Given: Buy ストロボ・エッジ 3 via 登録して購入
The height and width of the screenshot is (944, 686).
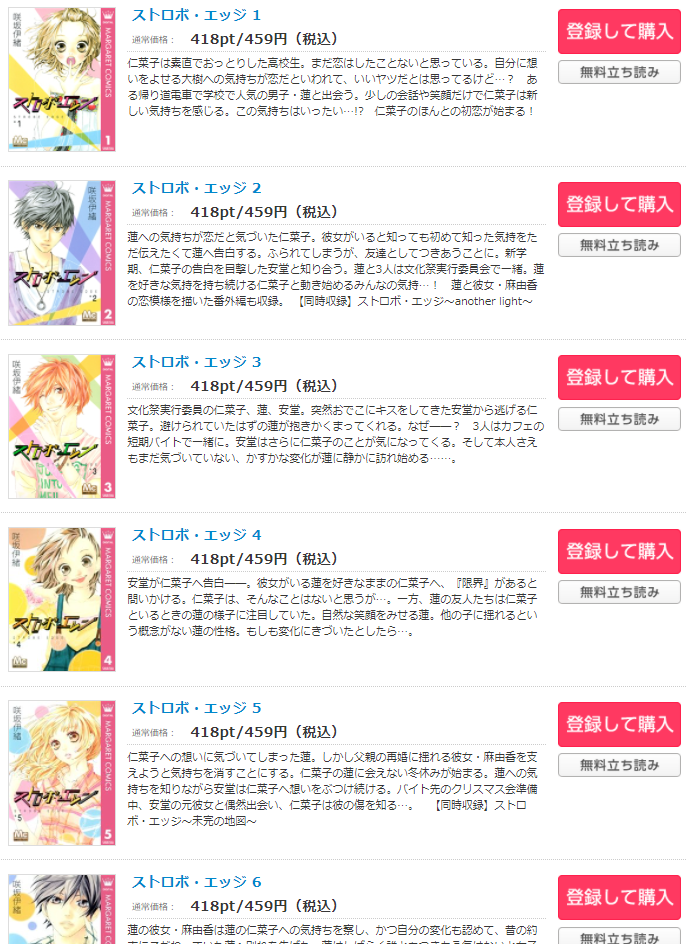Looking at the screenshot, I should coord(619,377).
